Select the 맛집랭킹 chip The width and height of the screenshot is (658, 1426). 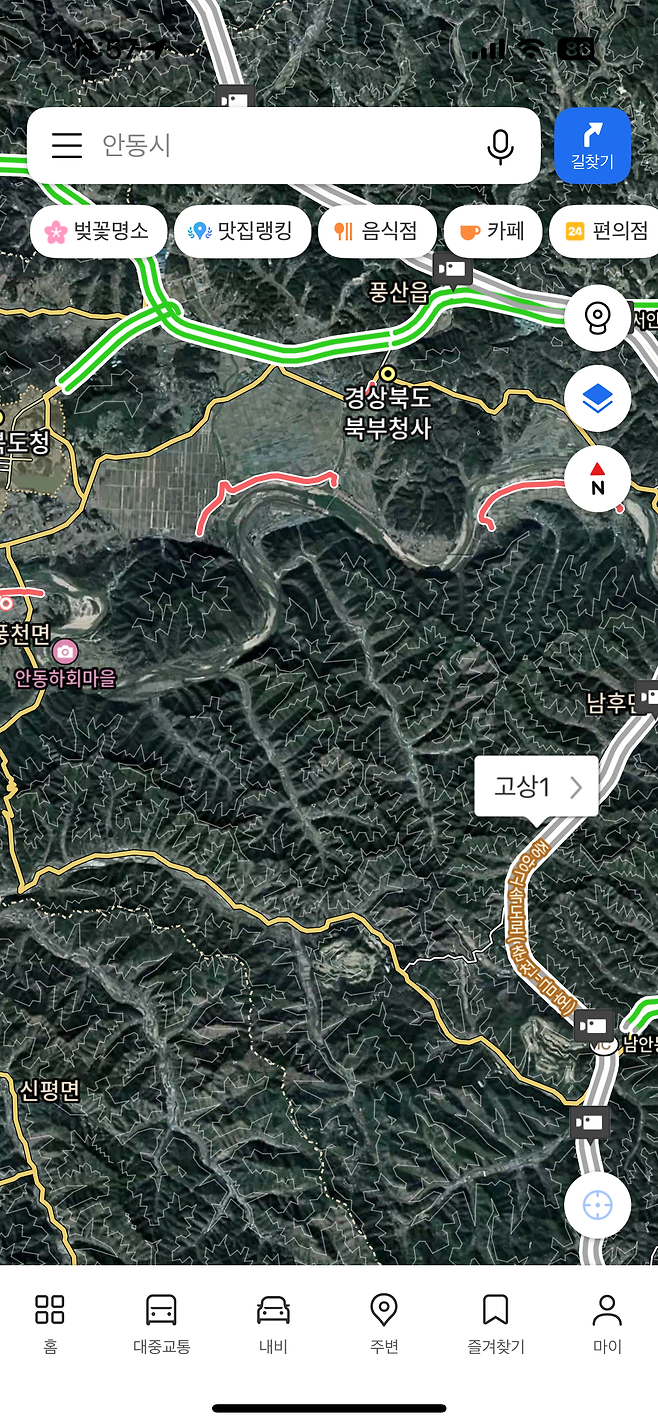[241, 232]
